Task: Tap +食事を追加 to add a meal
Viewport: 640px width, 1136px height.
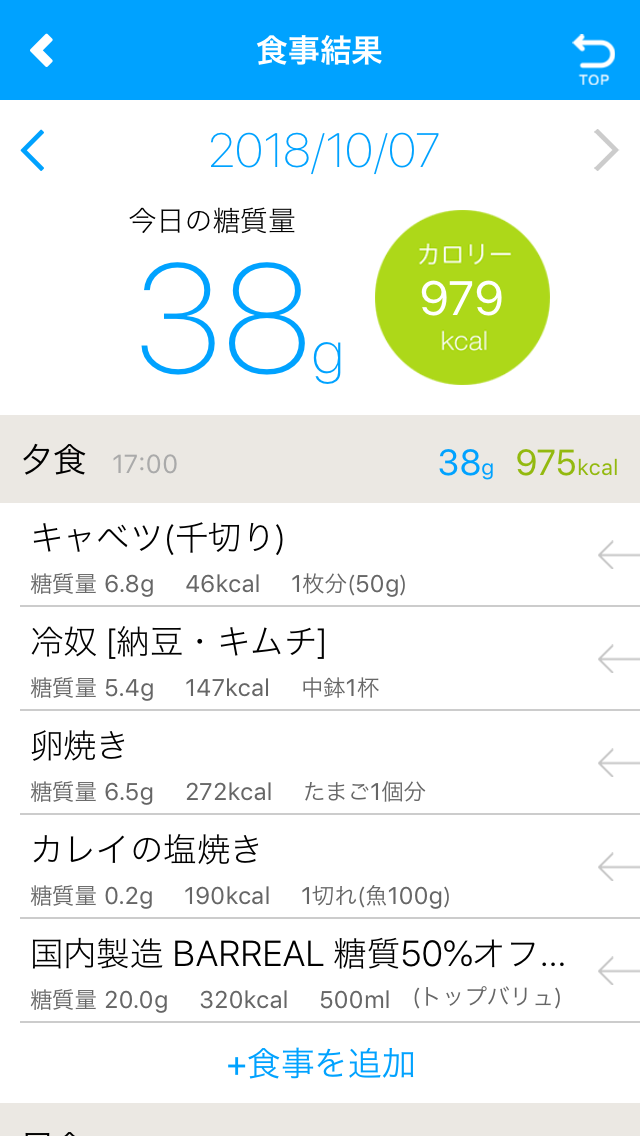Action: click(320, 1064)
